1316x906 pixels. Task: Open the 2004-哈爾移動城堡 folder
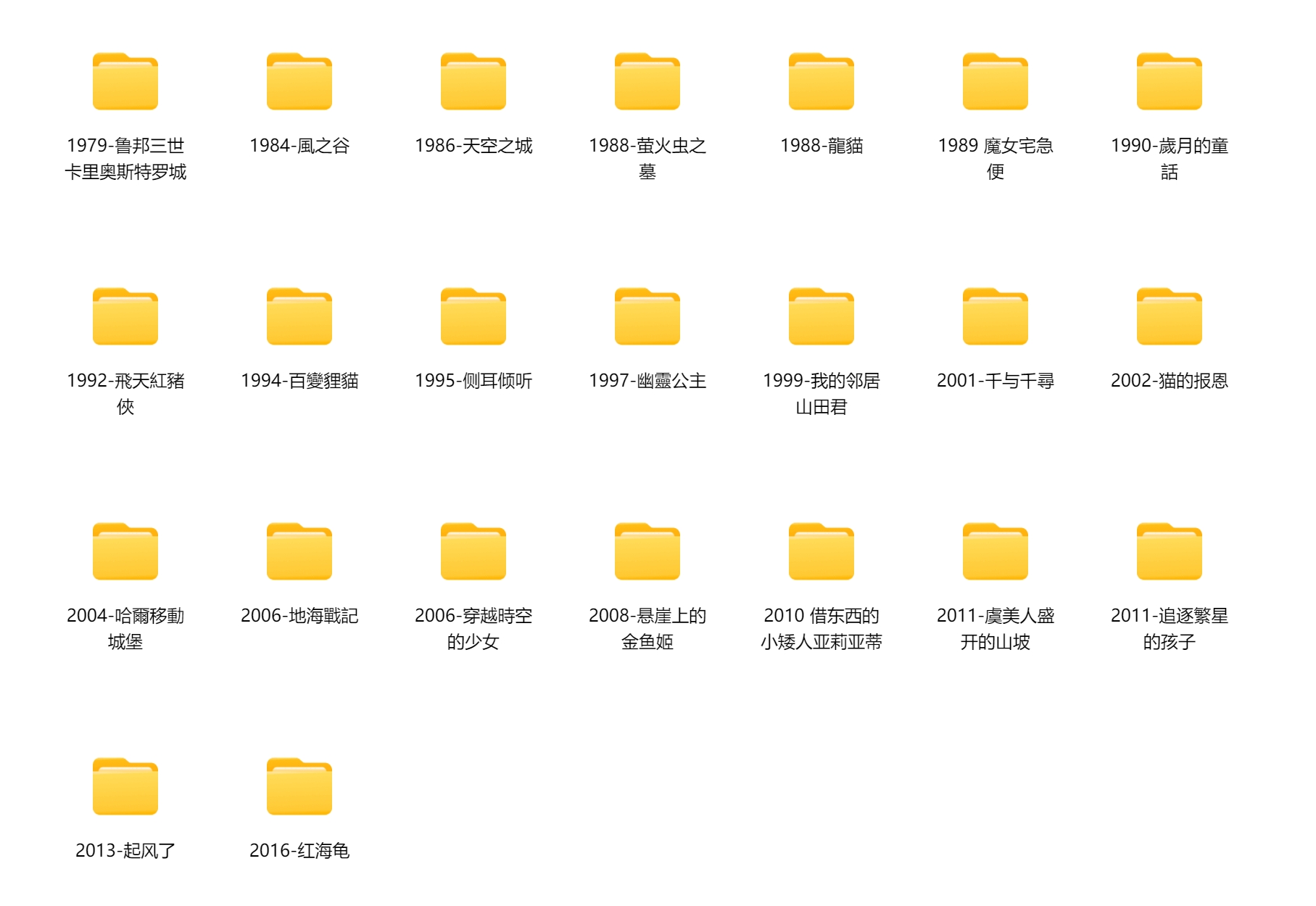click(125, 552)
